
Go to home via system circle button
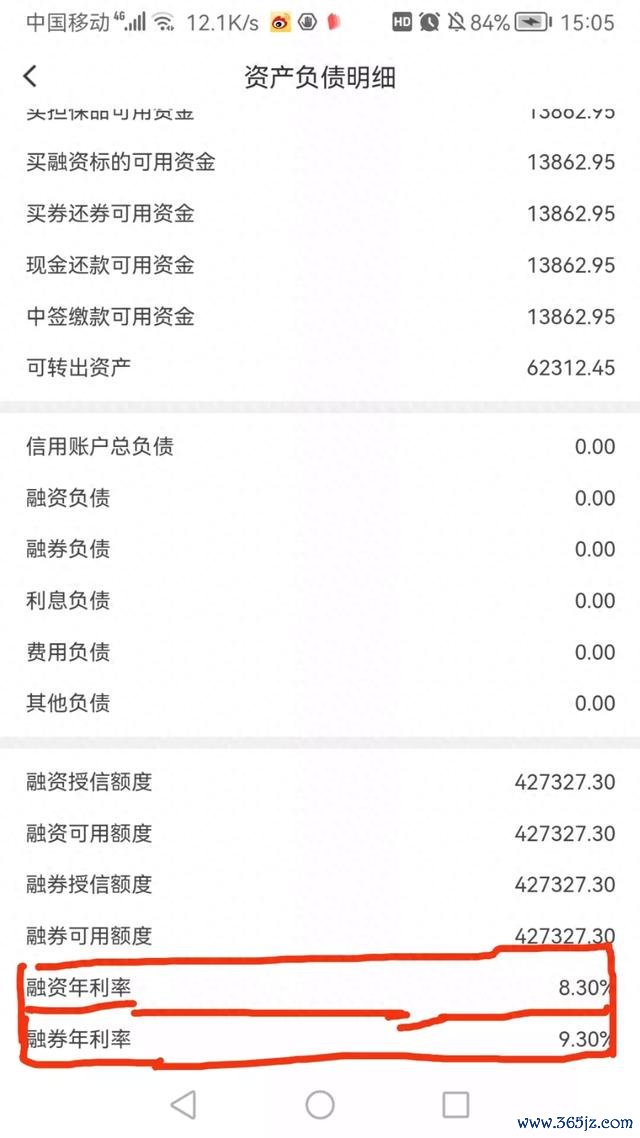click(320, 1104)
